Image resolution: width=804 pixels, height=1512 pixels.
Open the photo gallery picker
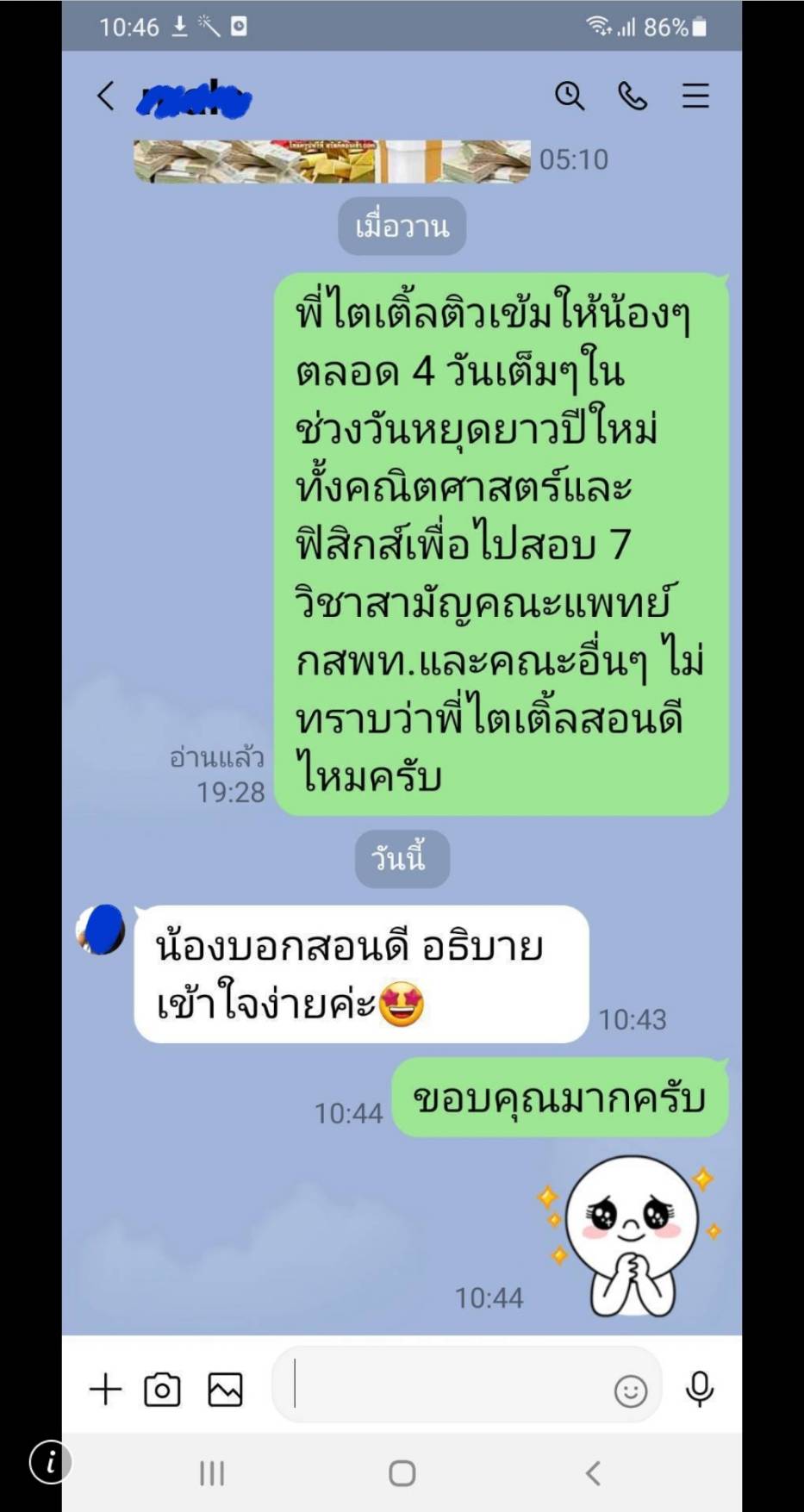pyautogui.click(x=225, y=1390)
